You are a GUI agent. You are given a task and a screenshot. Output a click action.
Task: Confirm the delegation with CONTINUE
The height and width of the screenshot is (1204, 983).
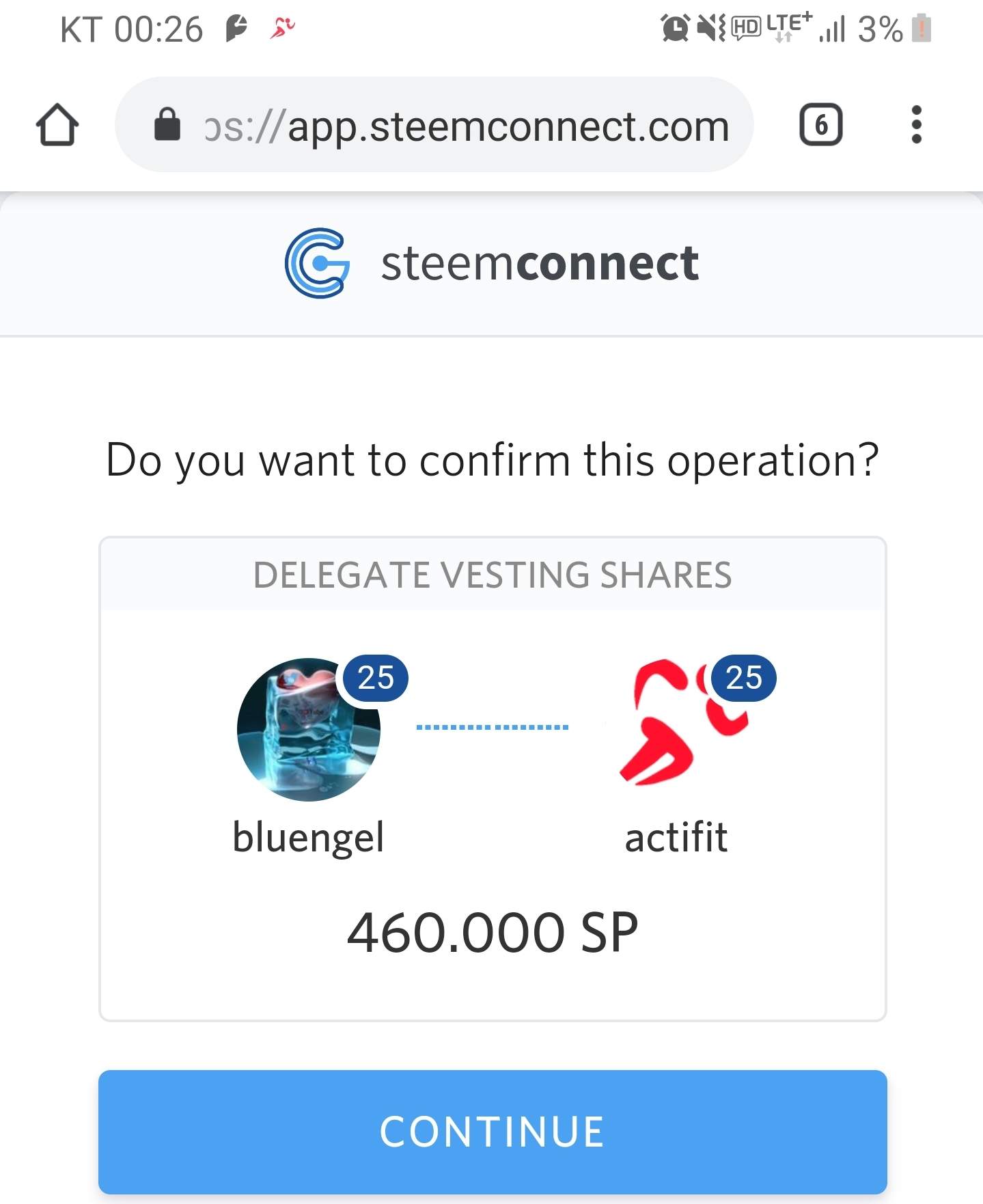(x=492, y=1131)
